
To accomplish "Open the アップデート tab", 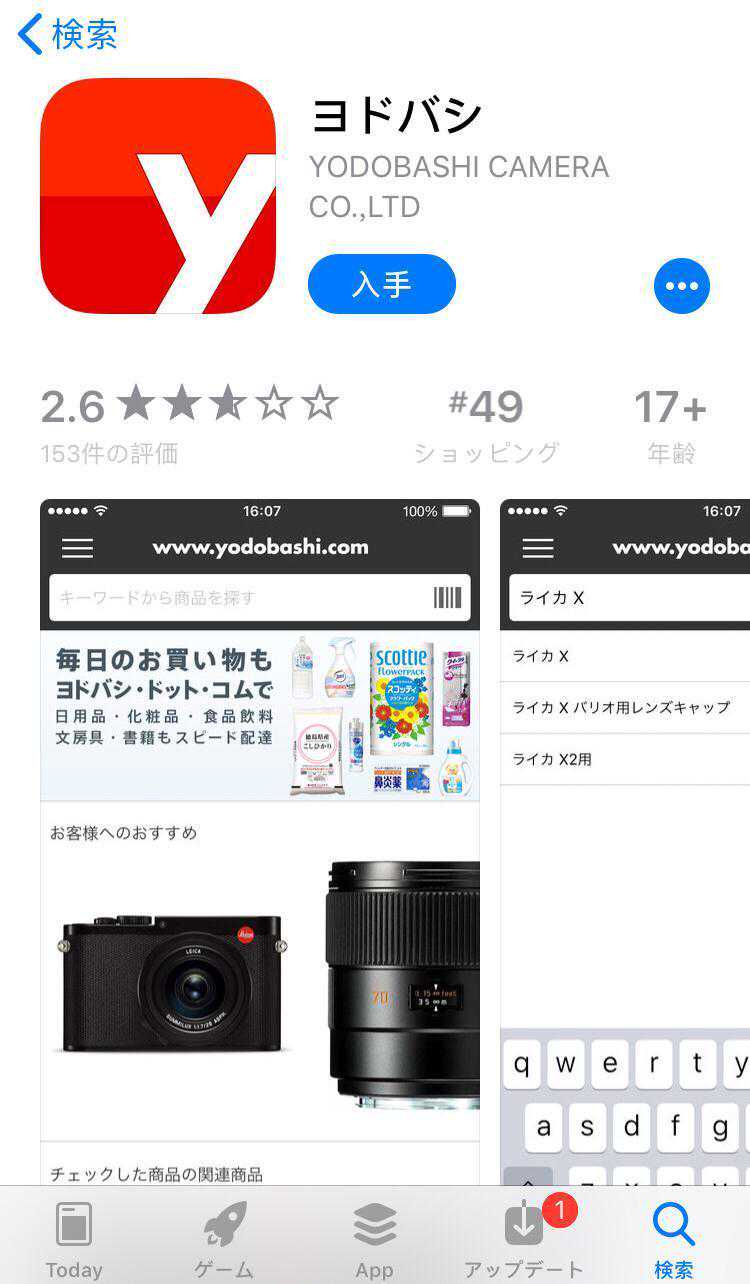I will pos(524,1240).
